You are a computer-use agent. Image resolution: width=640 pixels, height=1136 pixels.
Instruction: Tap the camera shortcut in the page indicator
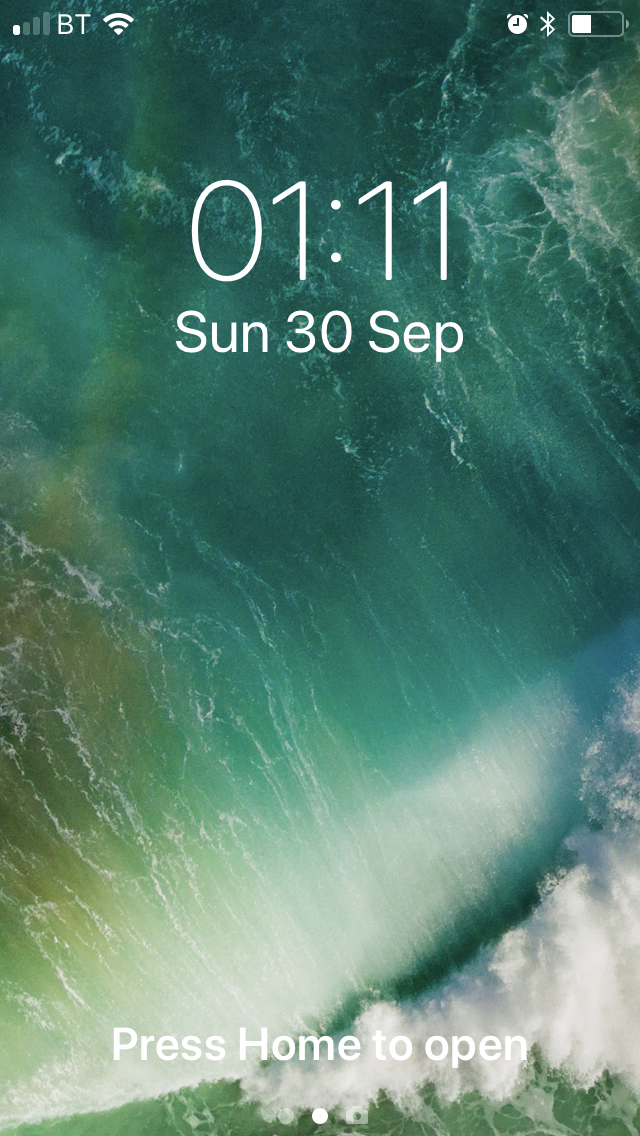pyautogui.click(x=357, y=1116)
